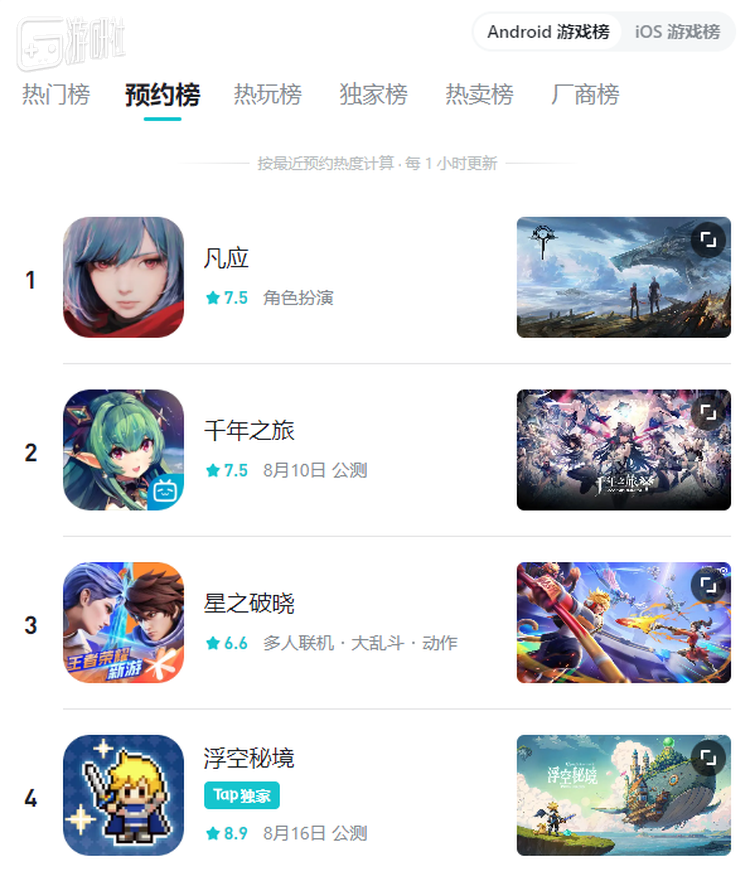Switch to the 热卖榜 tab
750x876 pixels.
point(479,95)
